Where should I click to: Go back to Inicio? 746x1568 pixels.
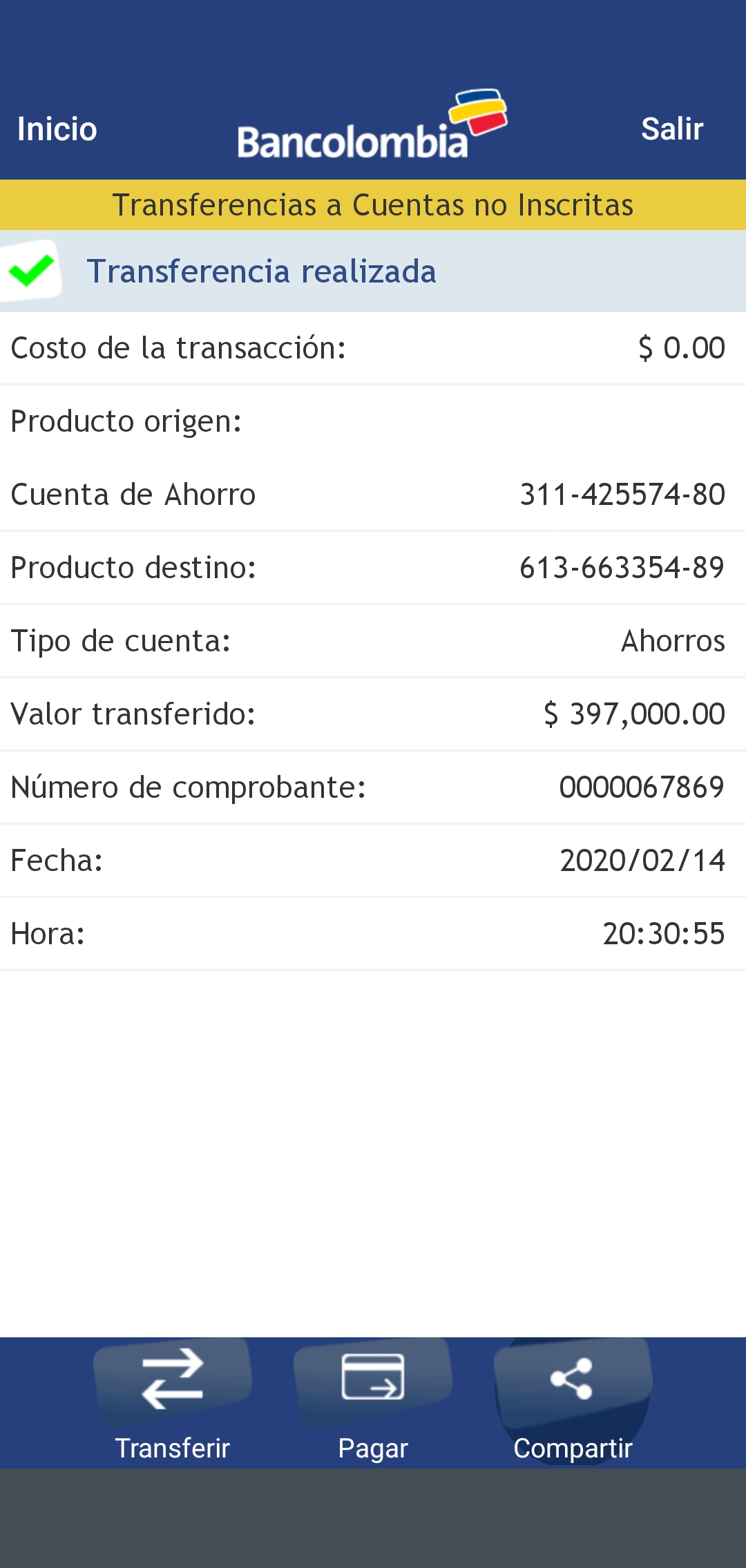(x=57, y=129)
